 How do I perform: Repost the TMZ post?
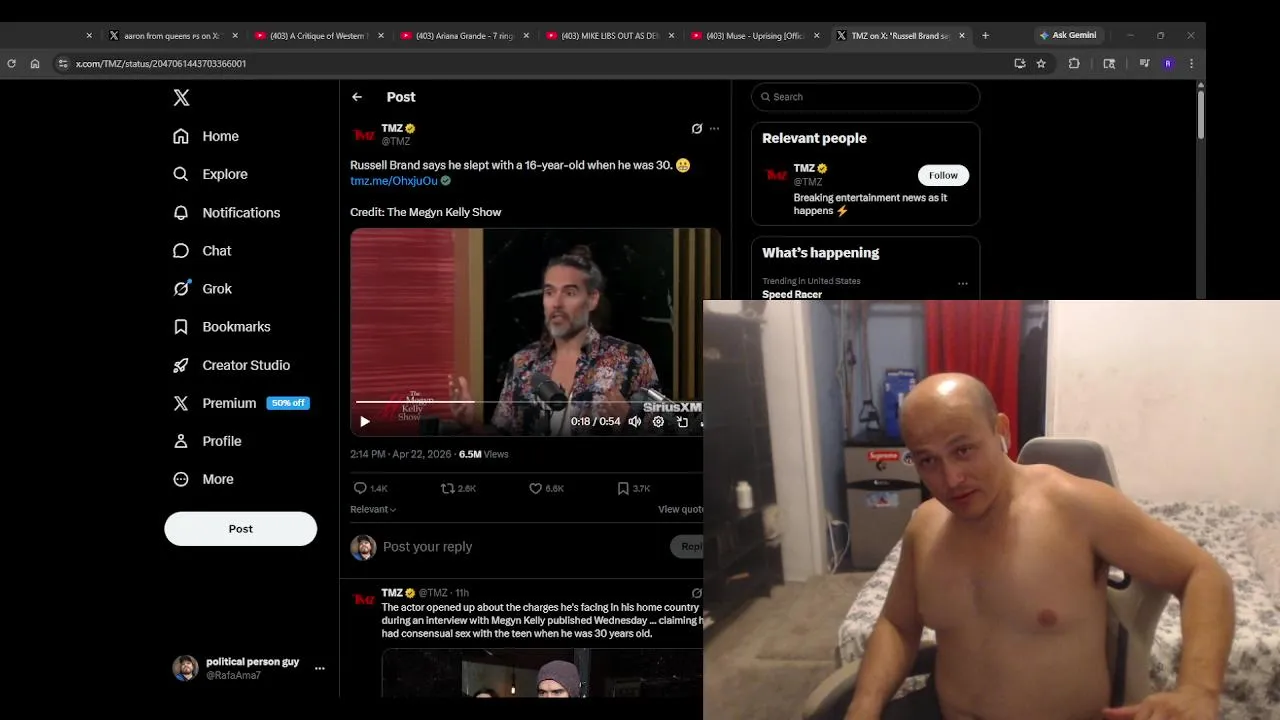[448, 488]
